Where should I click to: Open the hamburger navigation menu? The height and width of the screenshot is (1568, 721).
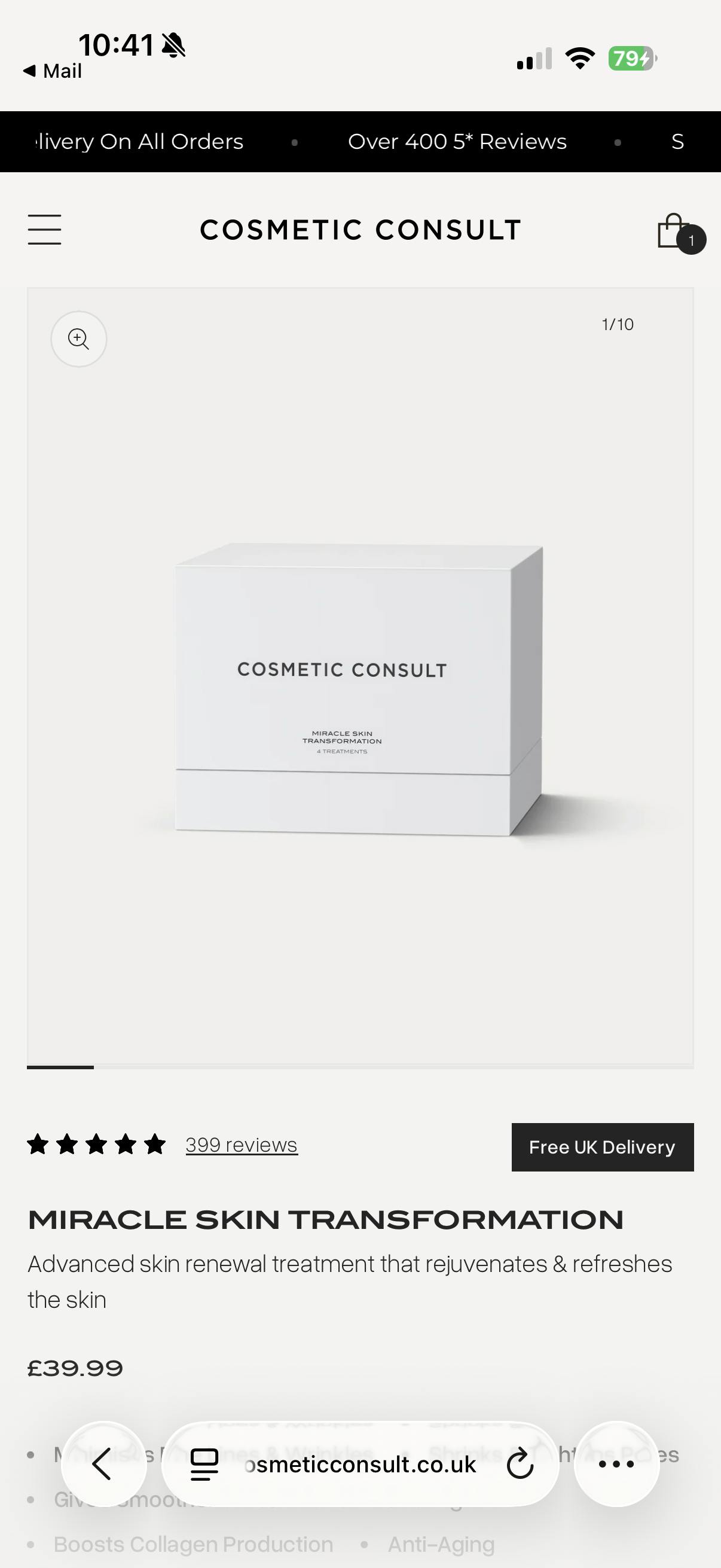pos(44,230)
